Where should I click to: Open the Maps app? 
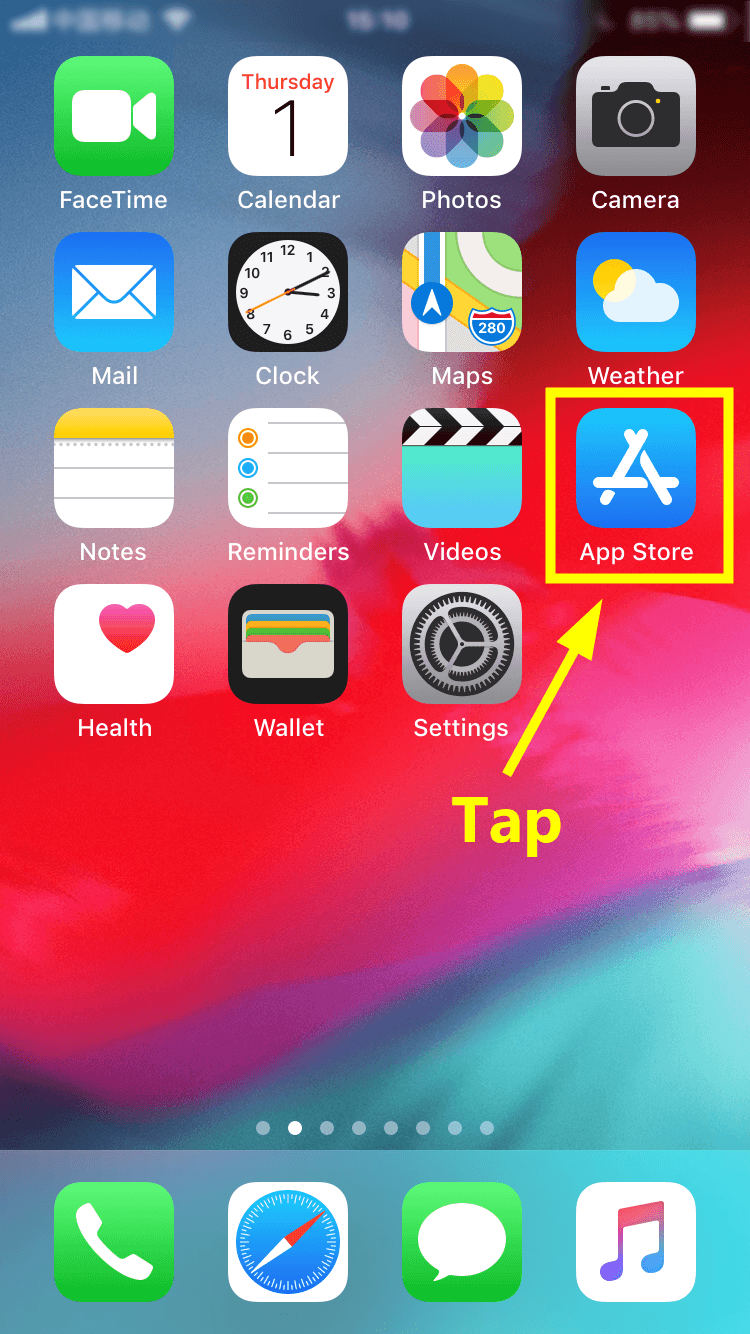click(462, 292)
